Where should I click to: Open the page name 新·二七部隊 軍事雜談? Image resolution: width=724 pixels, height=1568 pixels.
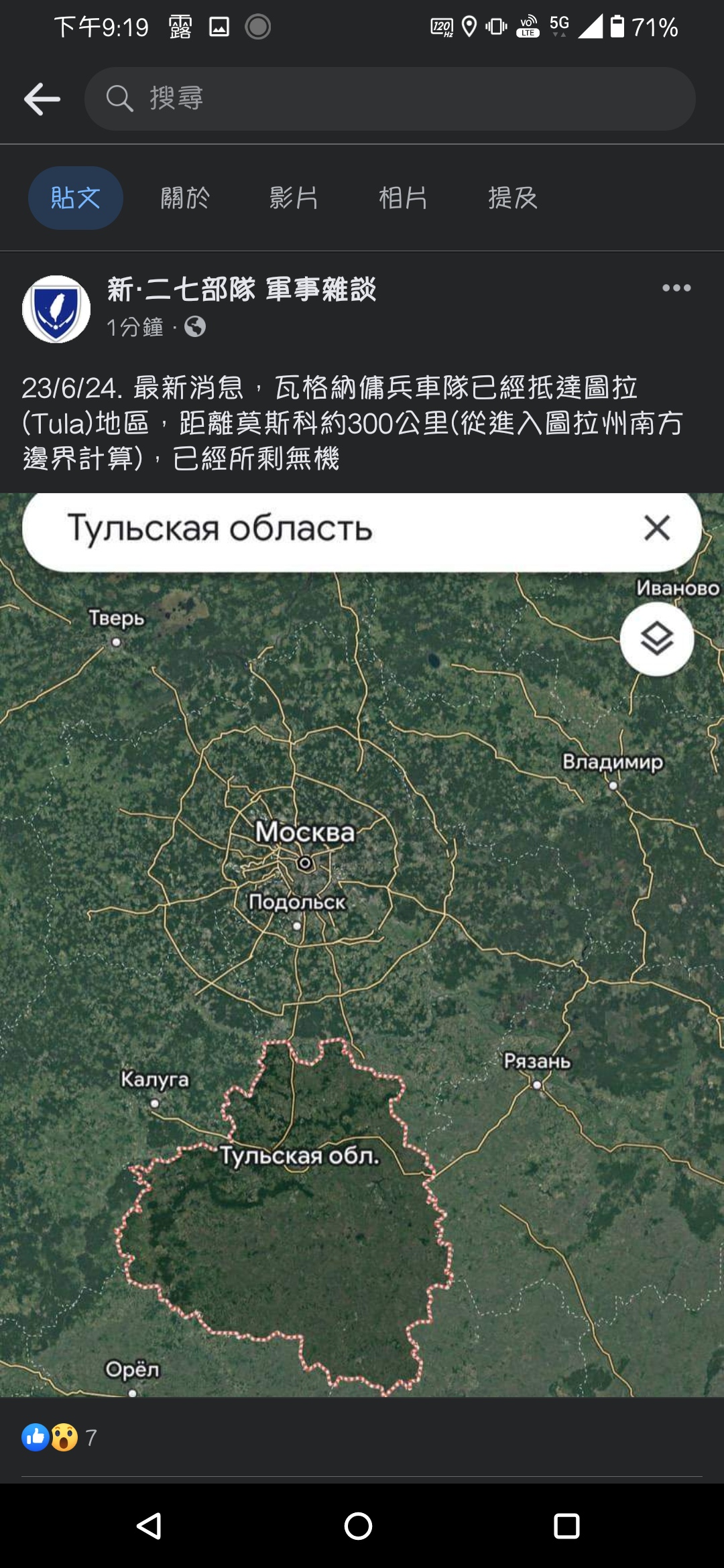tap(241, 289)
